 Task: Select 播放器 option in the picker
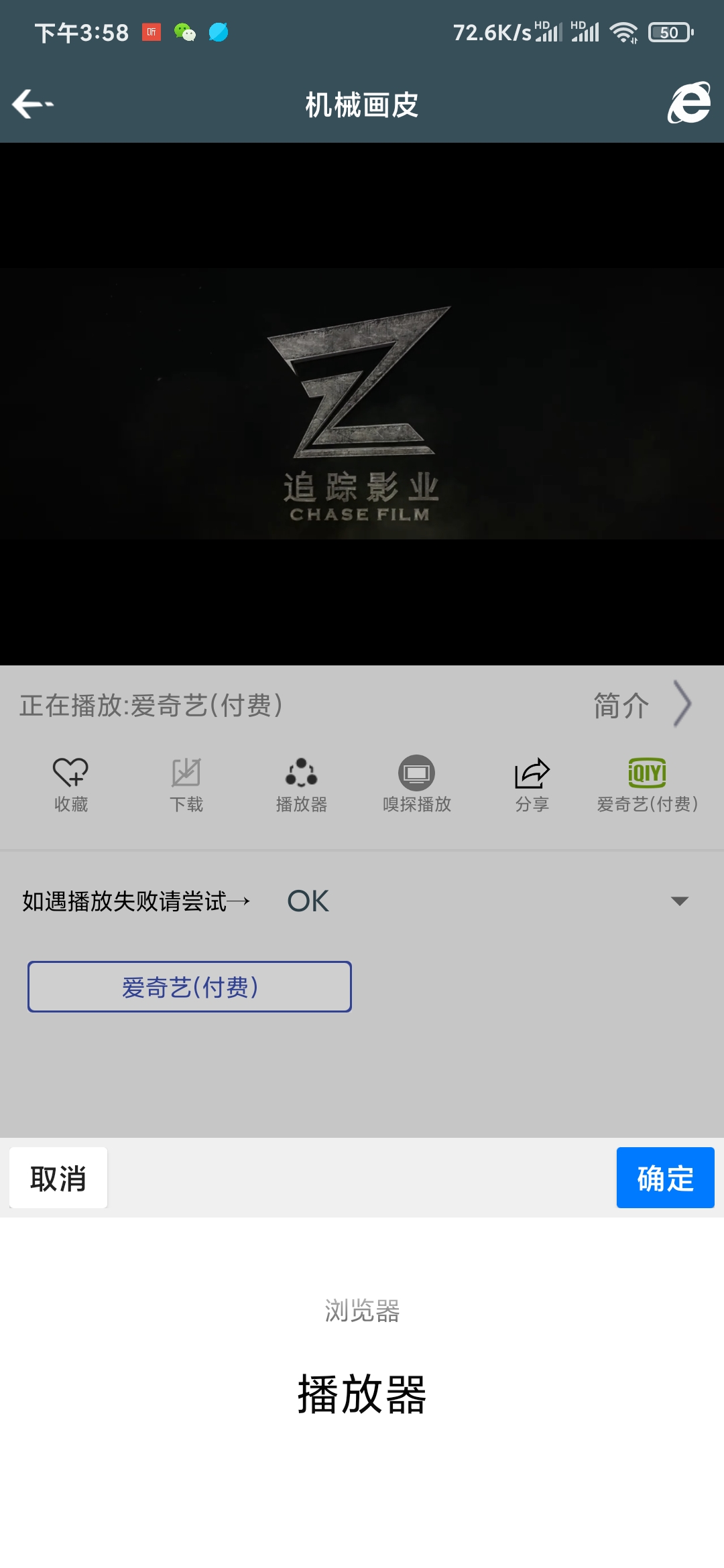(x=362, y=1395)
